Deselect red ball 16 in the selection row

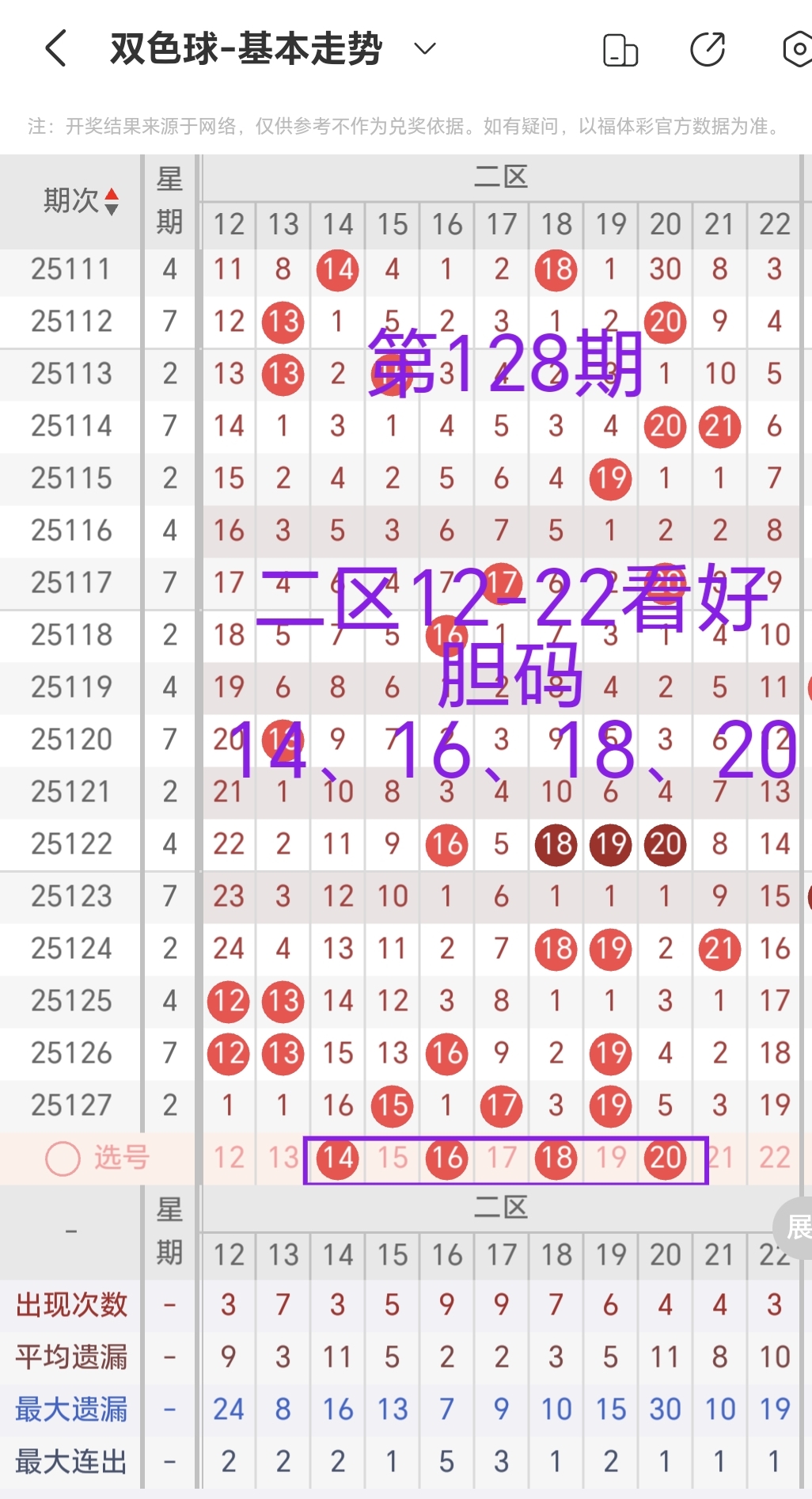click(446, 1158)
